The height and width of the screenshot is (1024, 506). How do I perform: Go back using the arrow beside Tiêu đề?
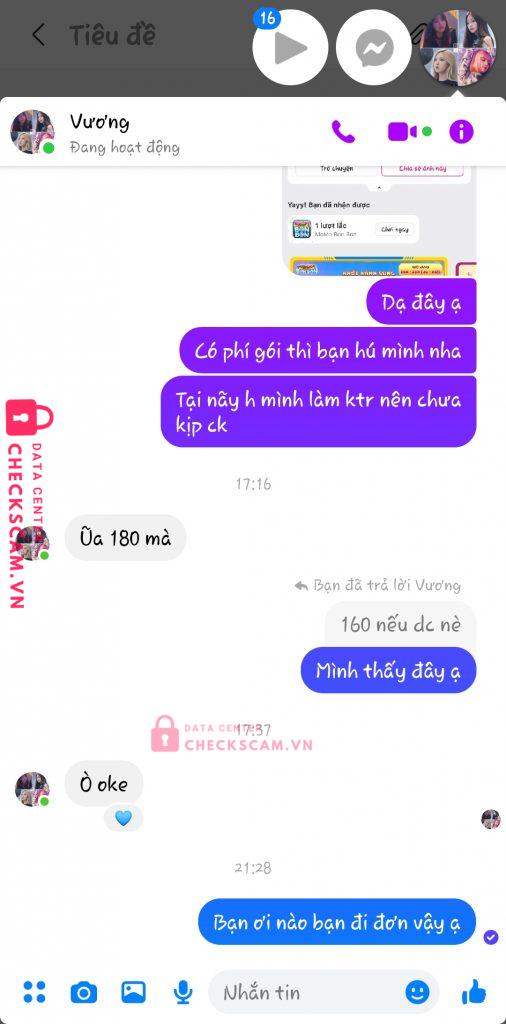39,35
